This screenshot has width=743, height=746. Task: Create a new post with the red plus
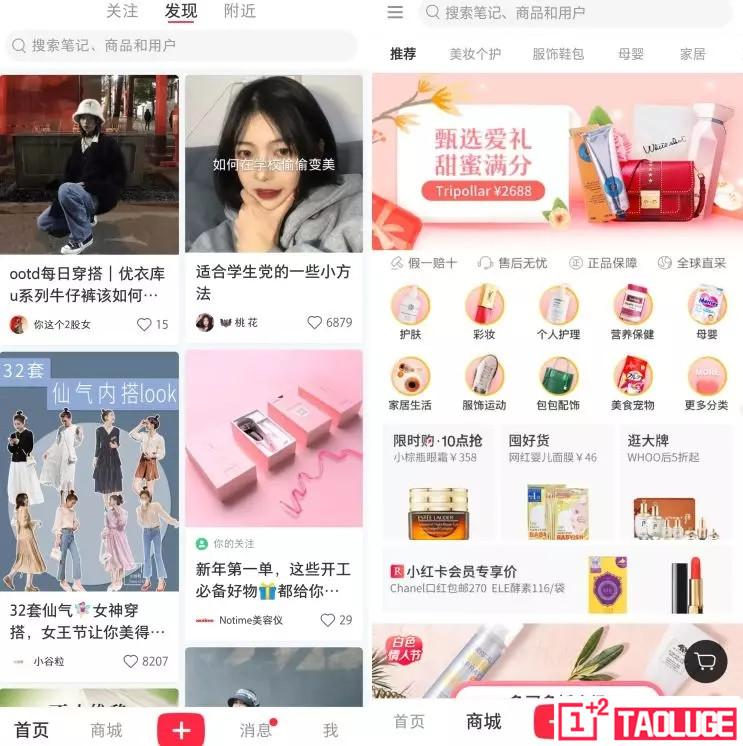pyautogui.click(x=180, y=729)
